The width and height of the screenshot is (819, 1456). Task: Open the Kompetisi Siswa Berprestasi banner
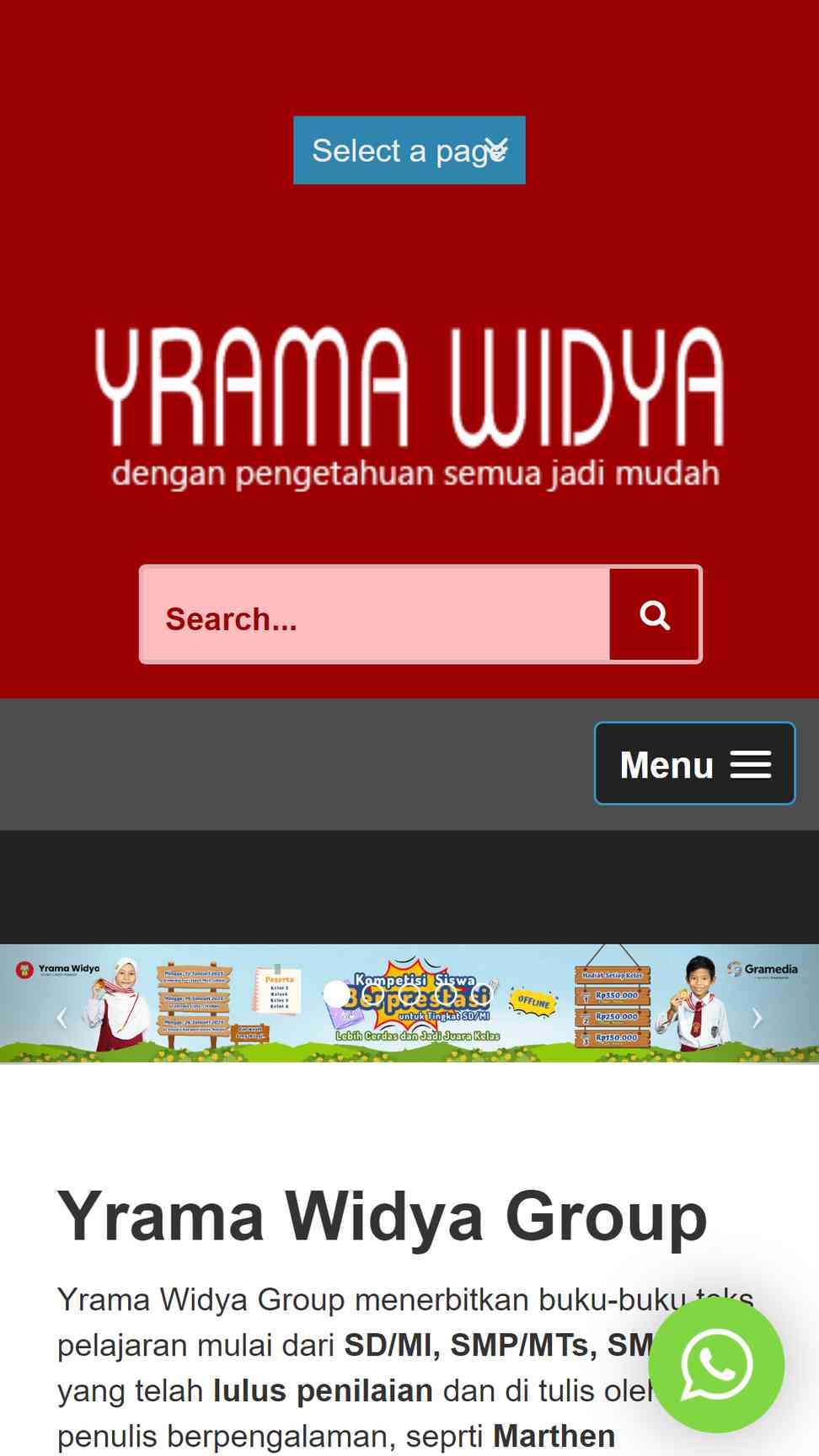click(409, 1003)
